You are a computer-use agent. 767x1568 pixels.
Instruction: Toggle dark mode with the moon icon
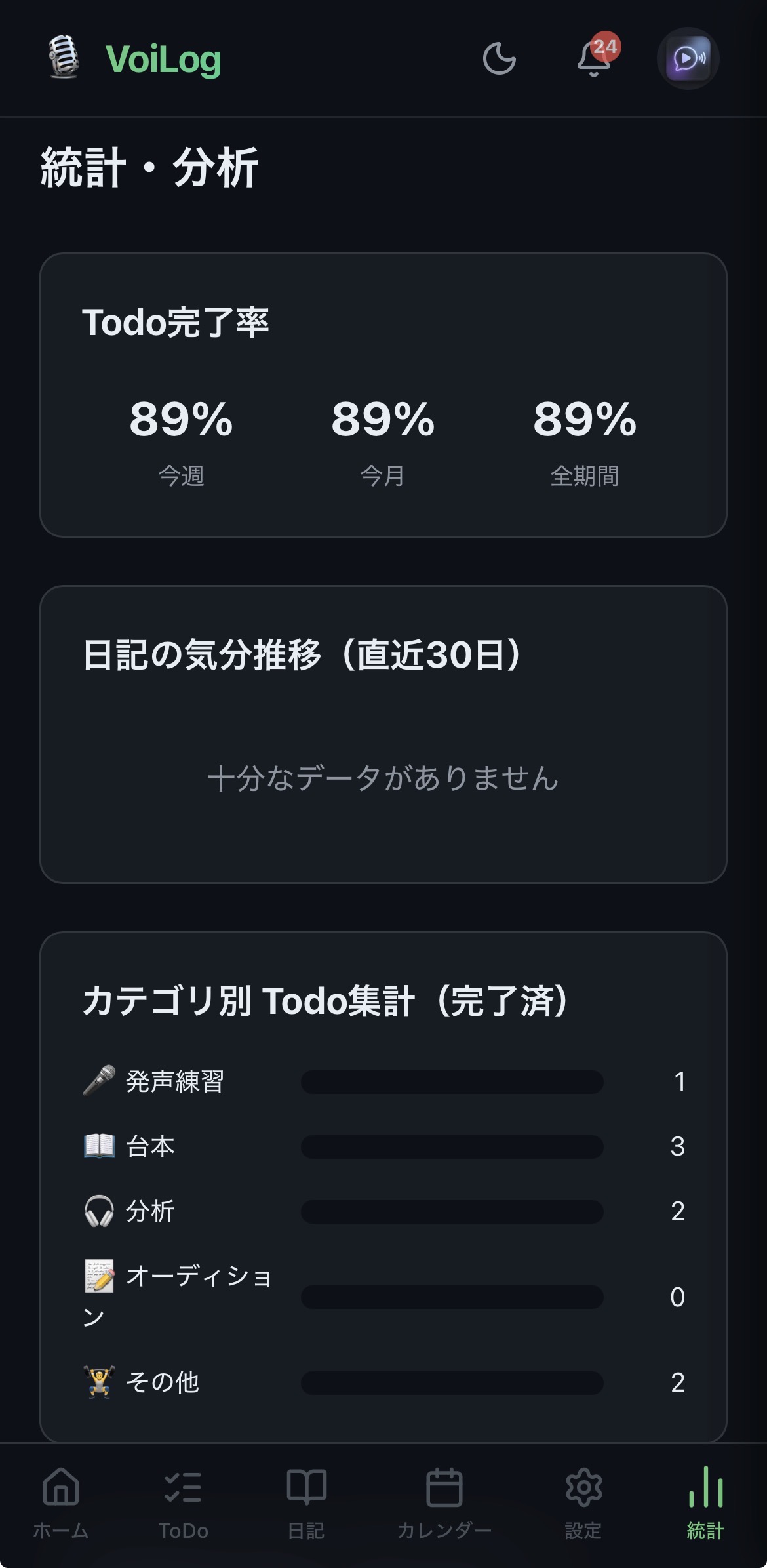[x=500, y=60]
